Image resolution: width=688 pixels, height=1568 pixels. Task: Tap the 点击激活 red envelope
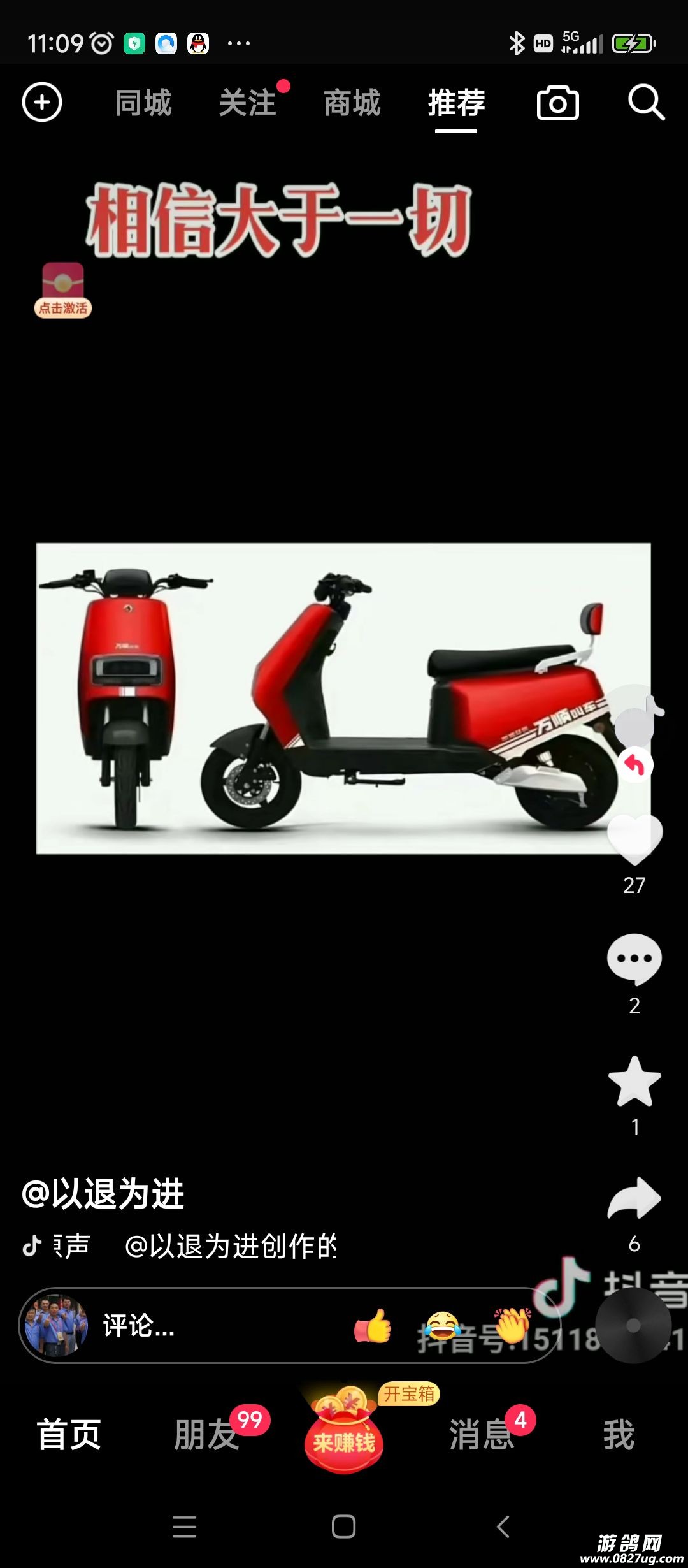[62, 291]
